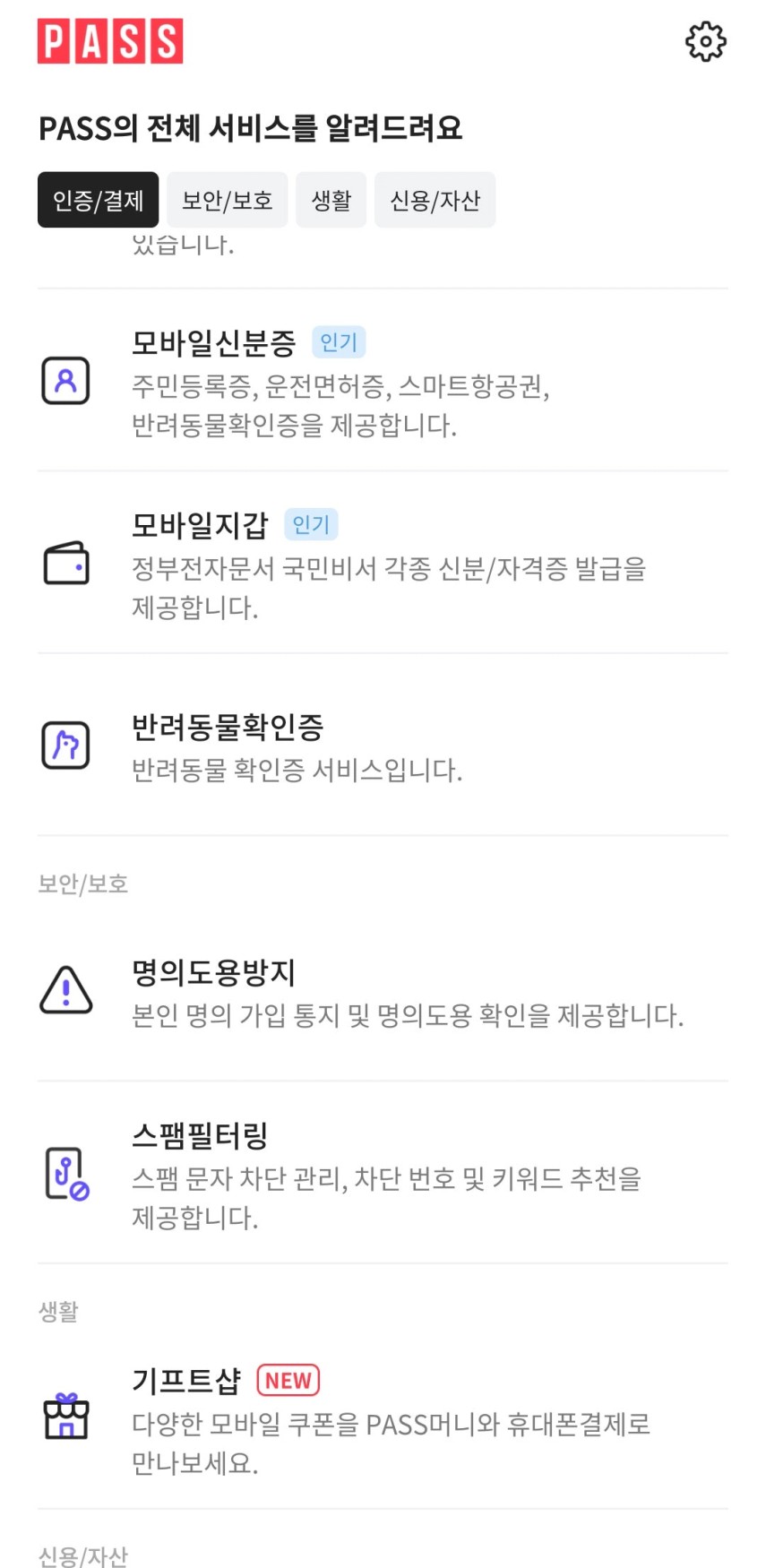Jump to the 신용/자산 tab
The width and height of the screenshot is (766, 1568).
[x=435, y=200]
